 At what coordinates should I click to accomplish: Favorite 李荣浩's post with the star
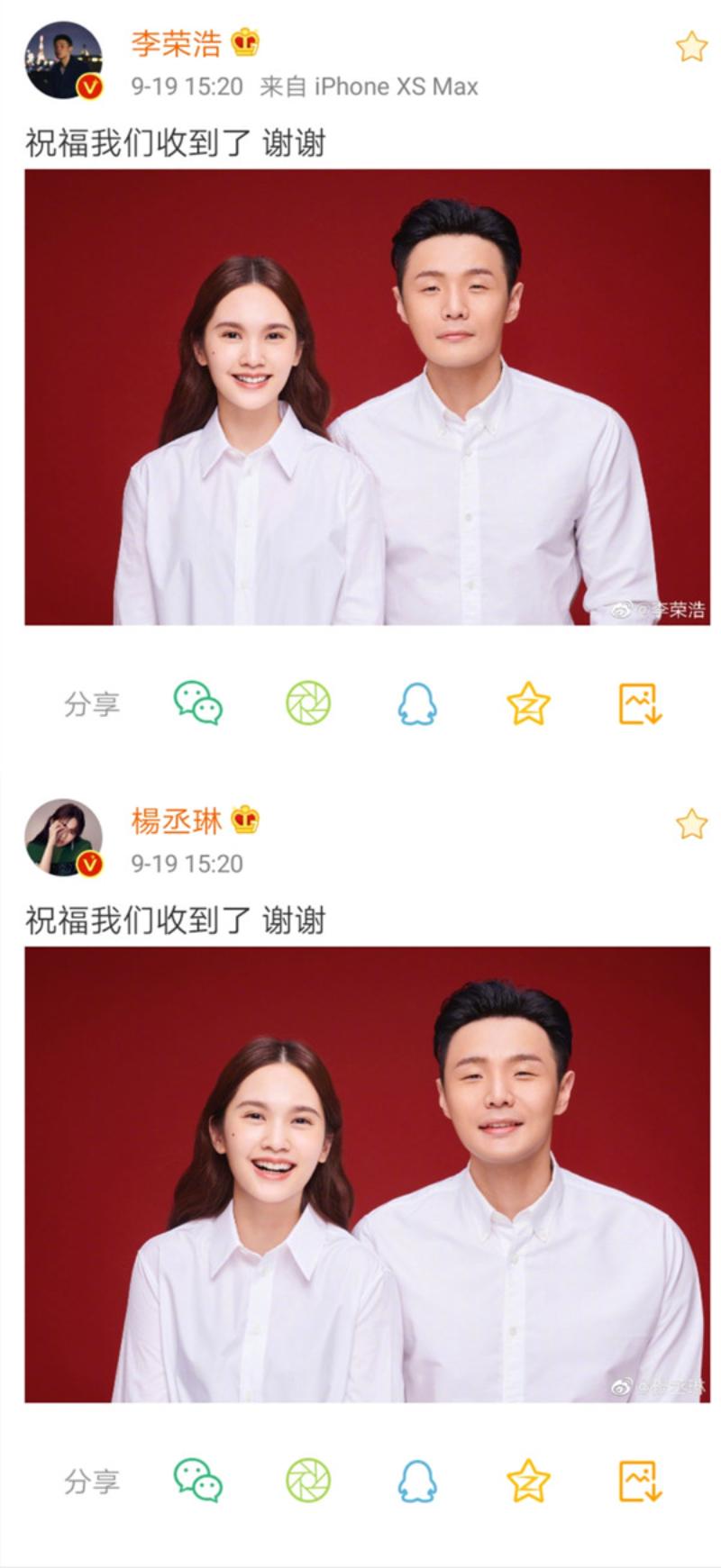click(691, 47)
